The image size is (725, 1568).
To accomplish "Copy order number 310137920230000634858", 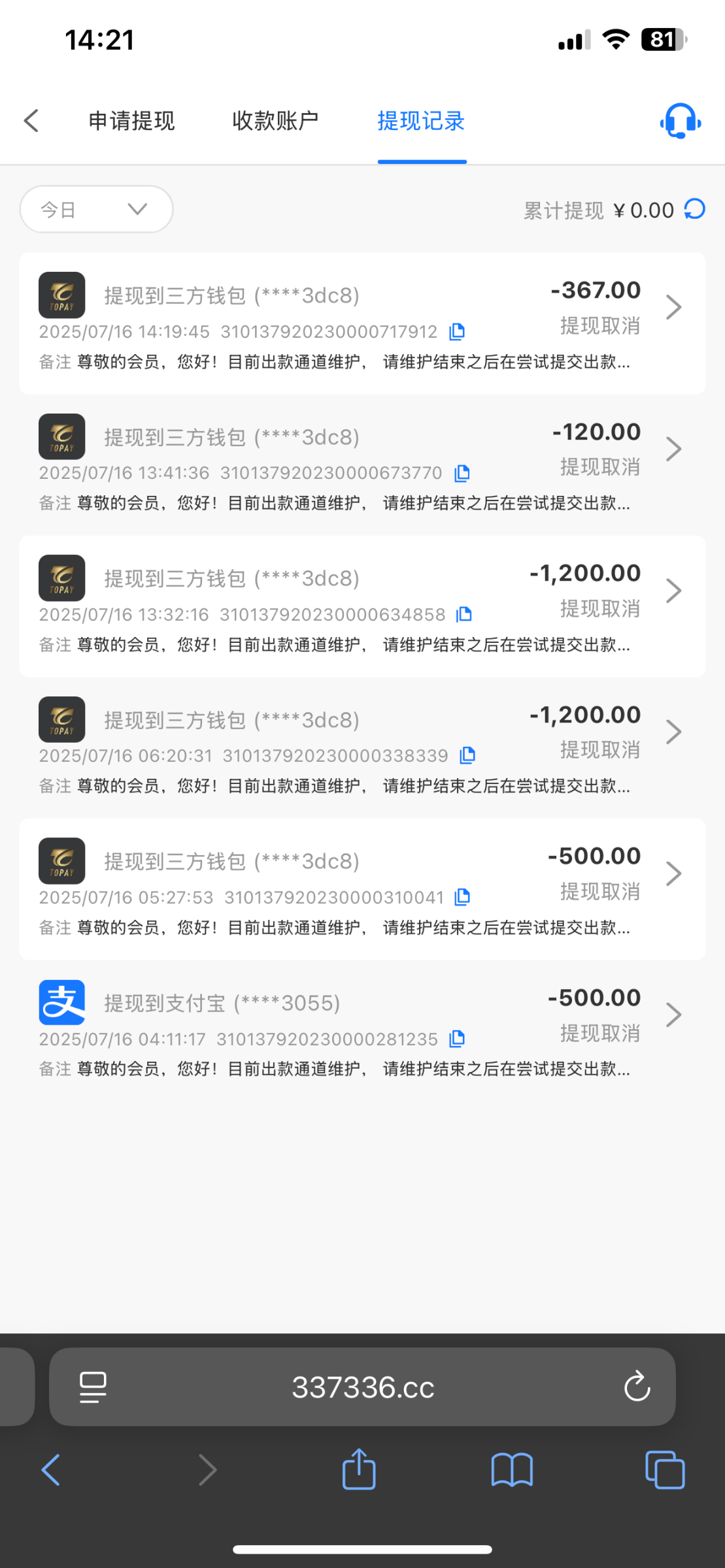I will click(x=464, y=614).
